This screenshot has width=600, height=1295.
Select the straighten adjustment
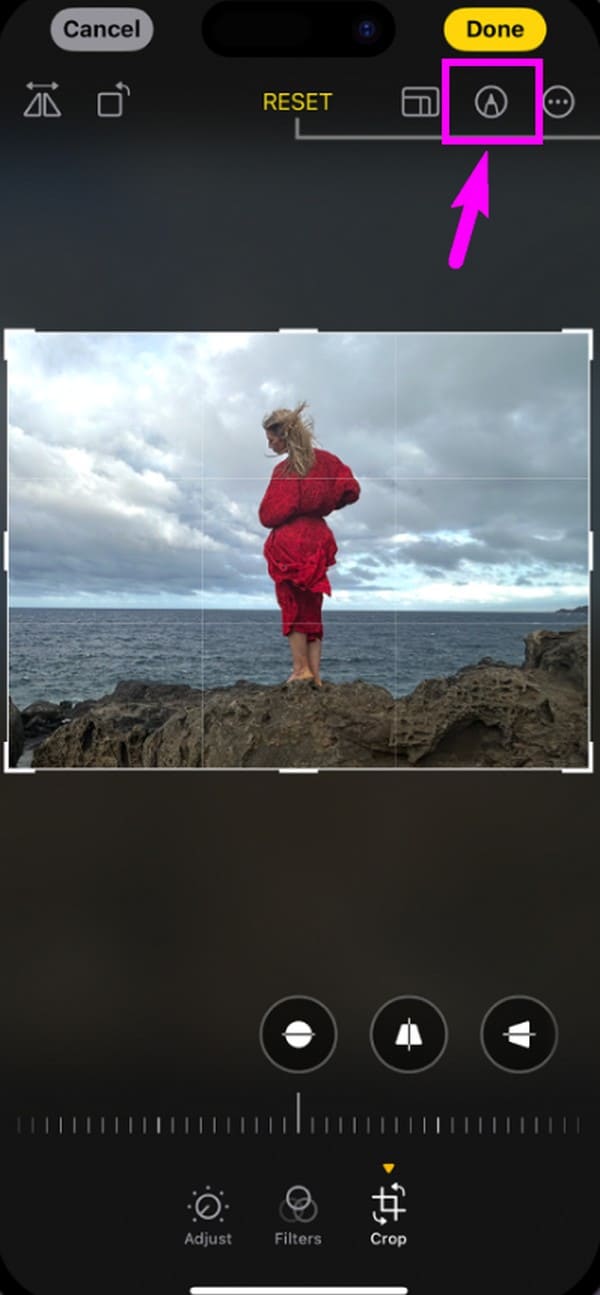click(298, 1034)
